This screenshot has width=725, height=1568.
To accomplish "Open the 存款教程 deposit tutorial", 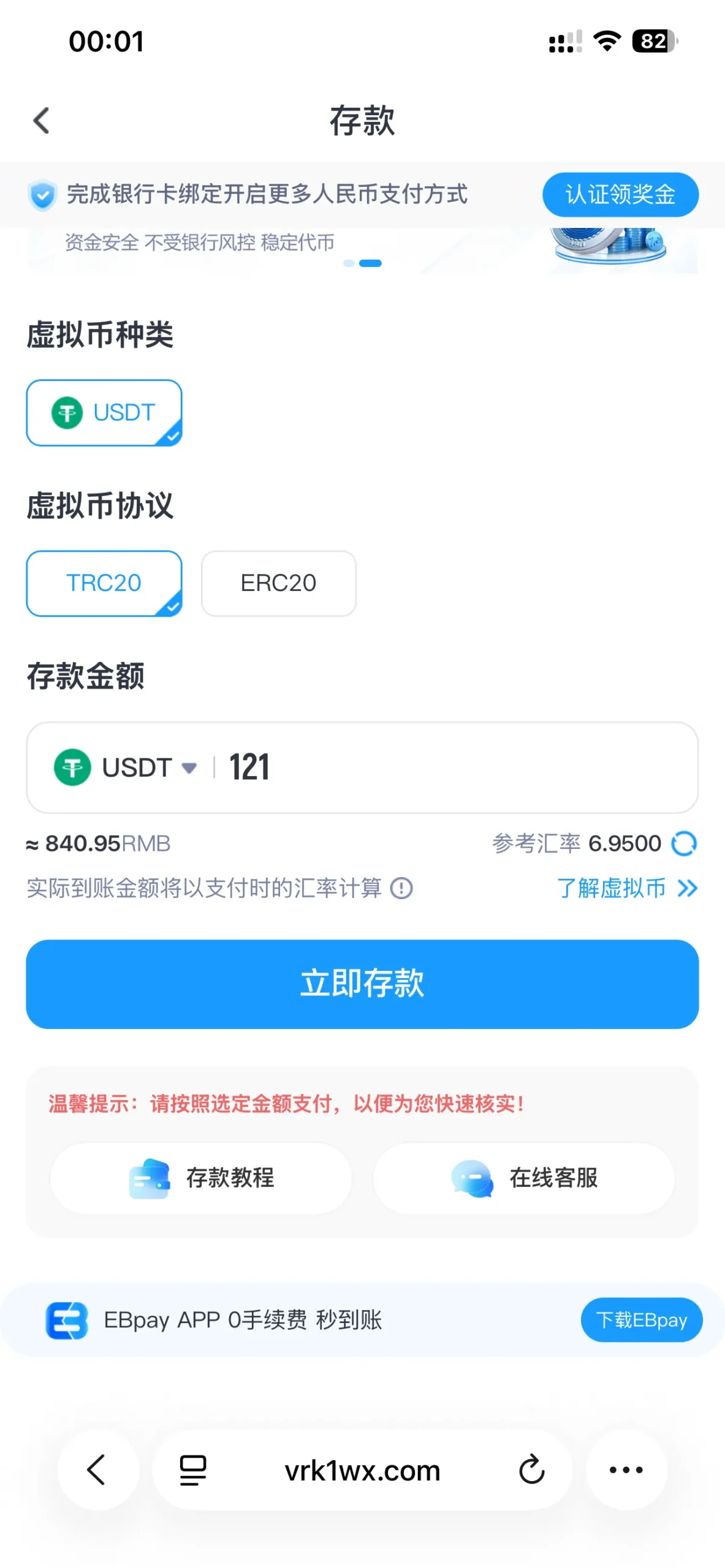I will coord(201,1178).
